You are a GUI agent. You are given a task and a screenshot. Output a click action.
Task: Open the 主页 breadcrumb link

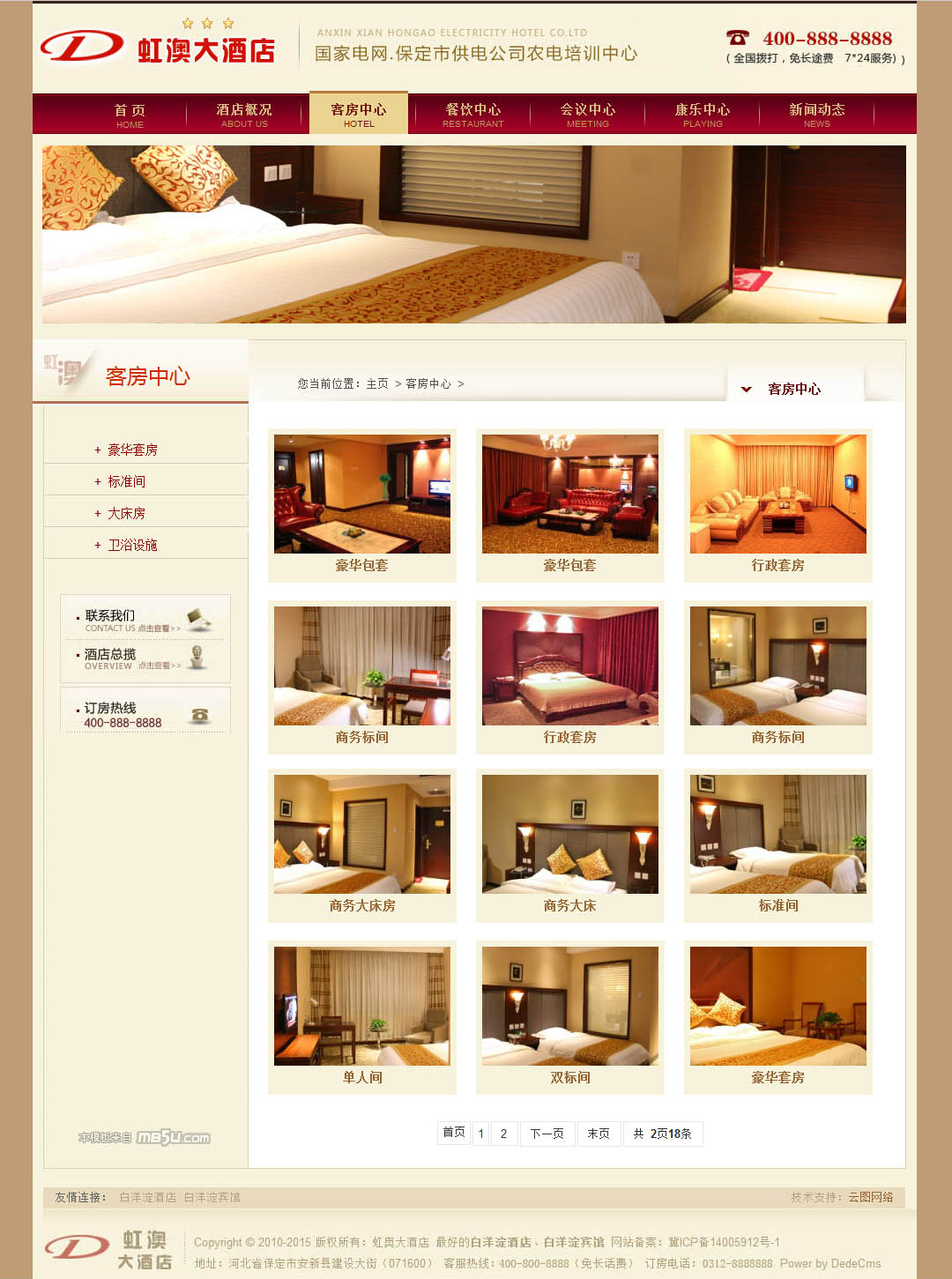point(376,383)
